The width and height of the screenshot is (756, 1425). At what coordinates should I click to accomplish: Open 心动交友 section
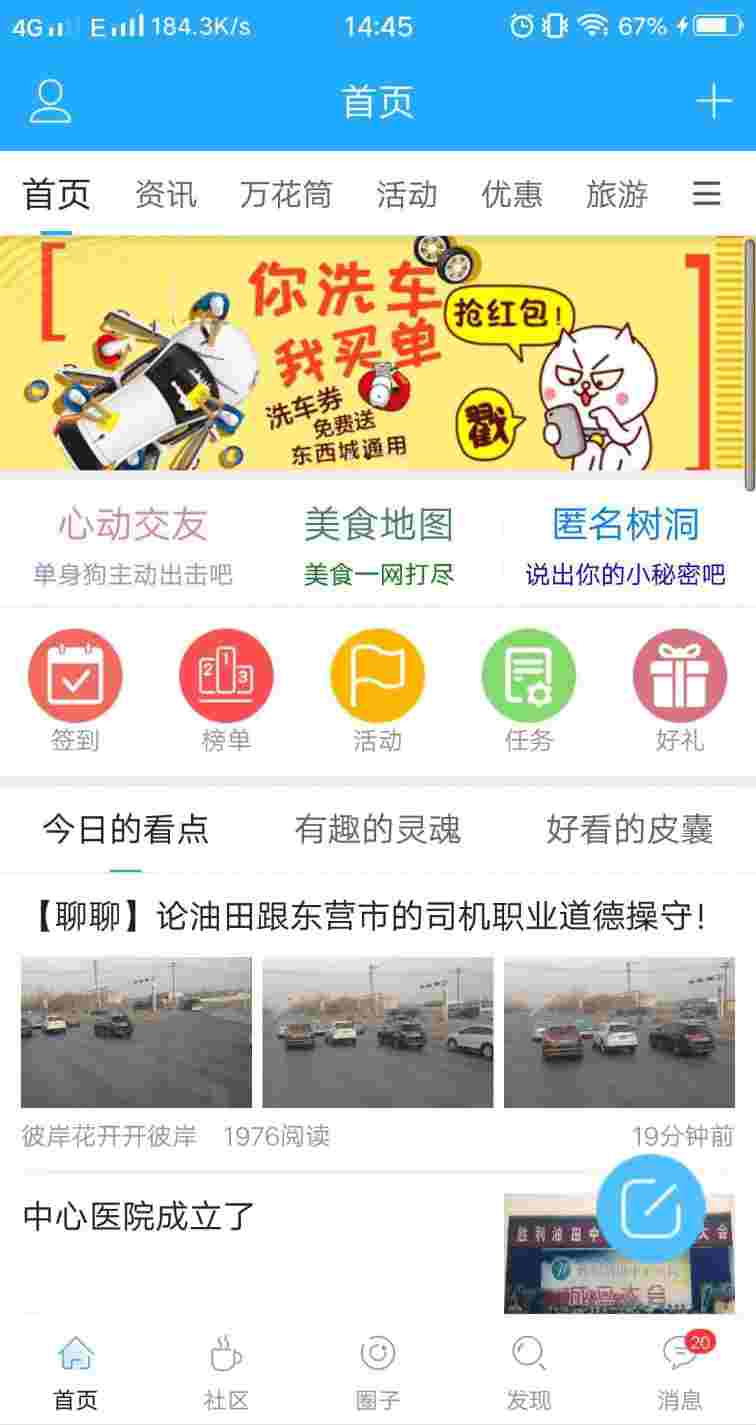tap(132, 545)
